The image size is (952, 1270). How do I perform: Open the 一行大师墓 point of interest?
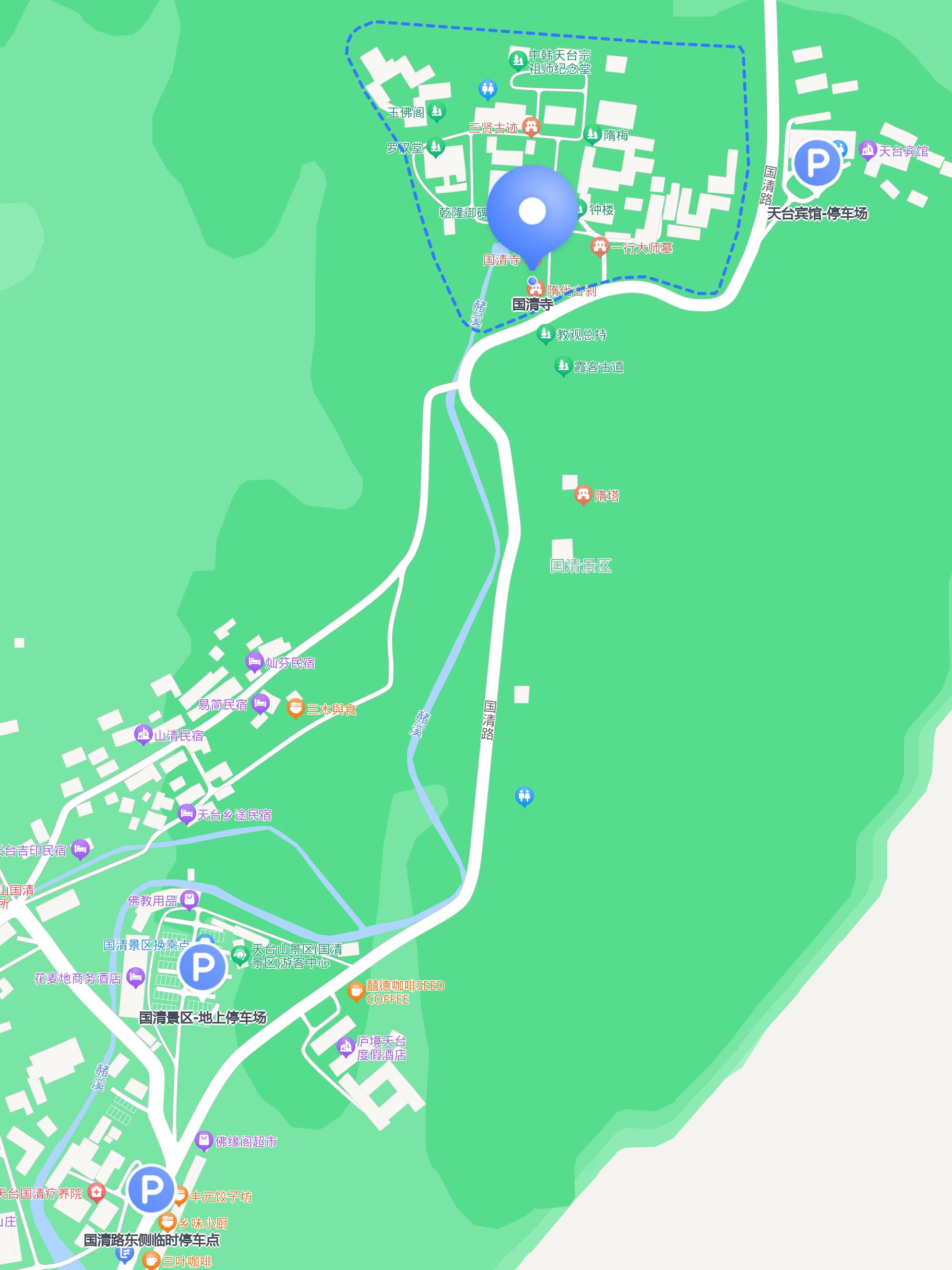(600, 248)
